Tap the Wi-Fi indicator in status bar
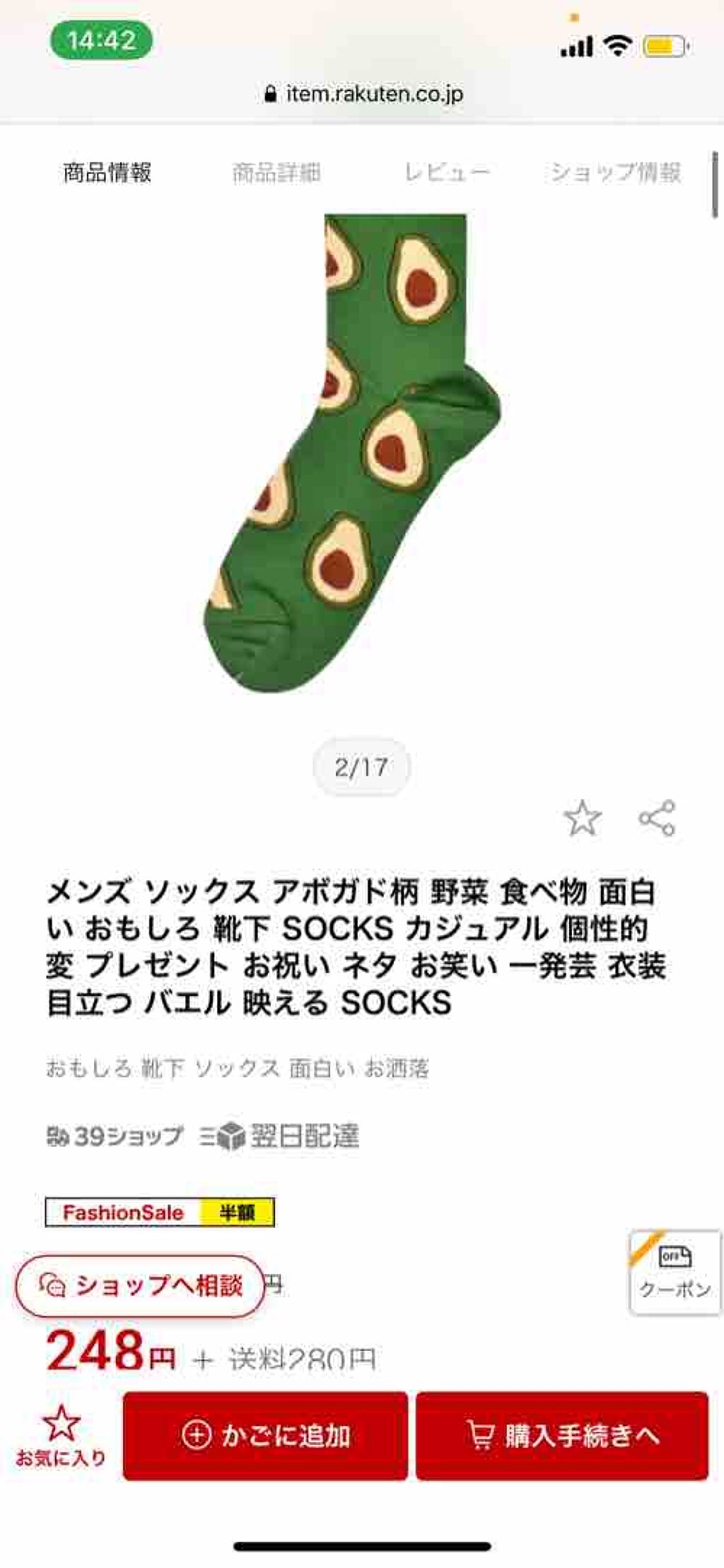724x1568 pixels. click(617, 44)
